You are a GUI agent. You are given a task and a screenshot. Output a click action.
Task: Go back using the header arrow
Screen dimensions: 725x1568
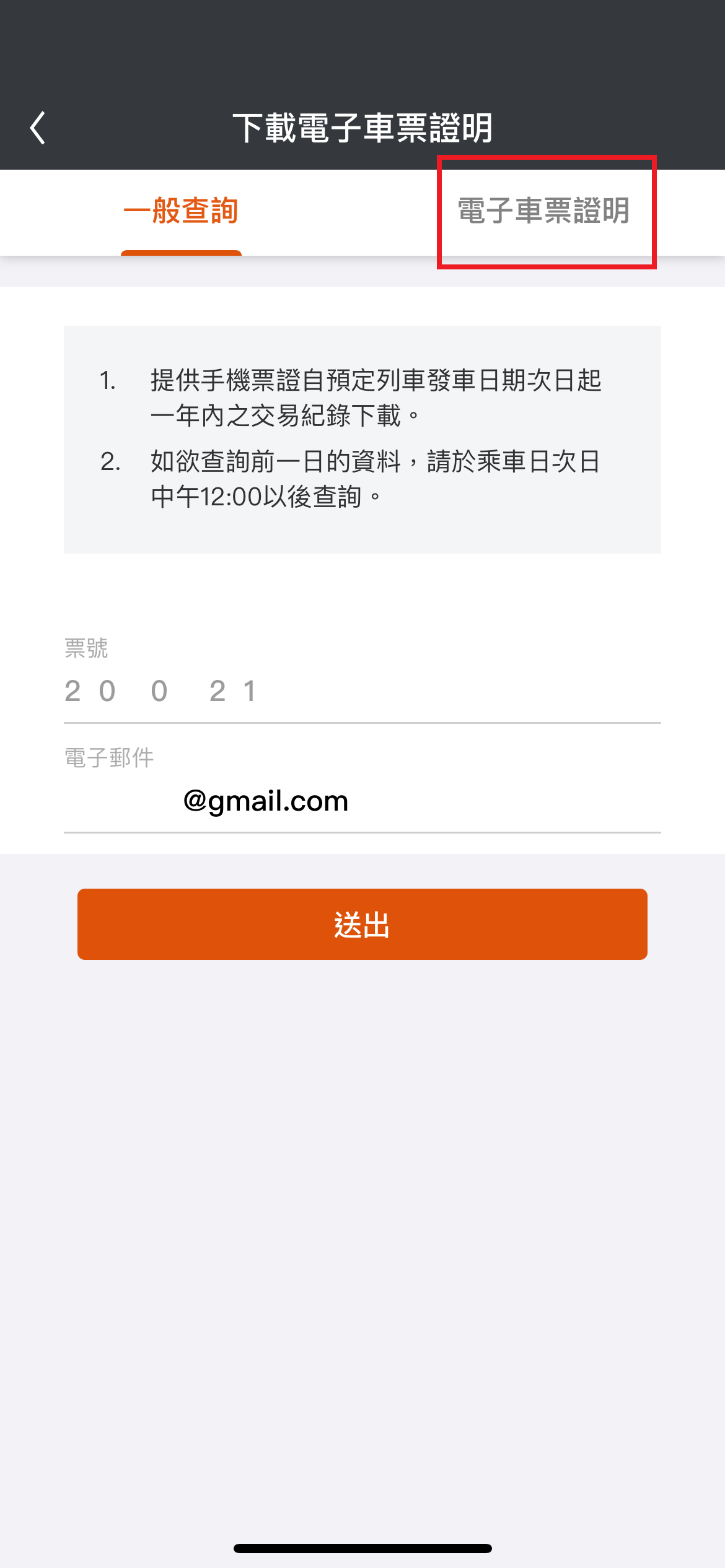(38, 128)
